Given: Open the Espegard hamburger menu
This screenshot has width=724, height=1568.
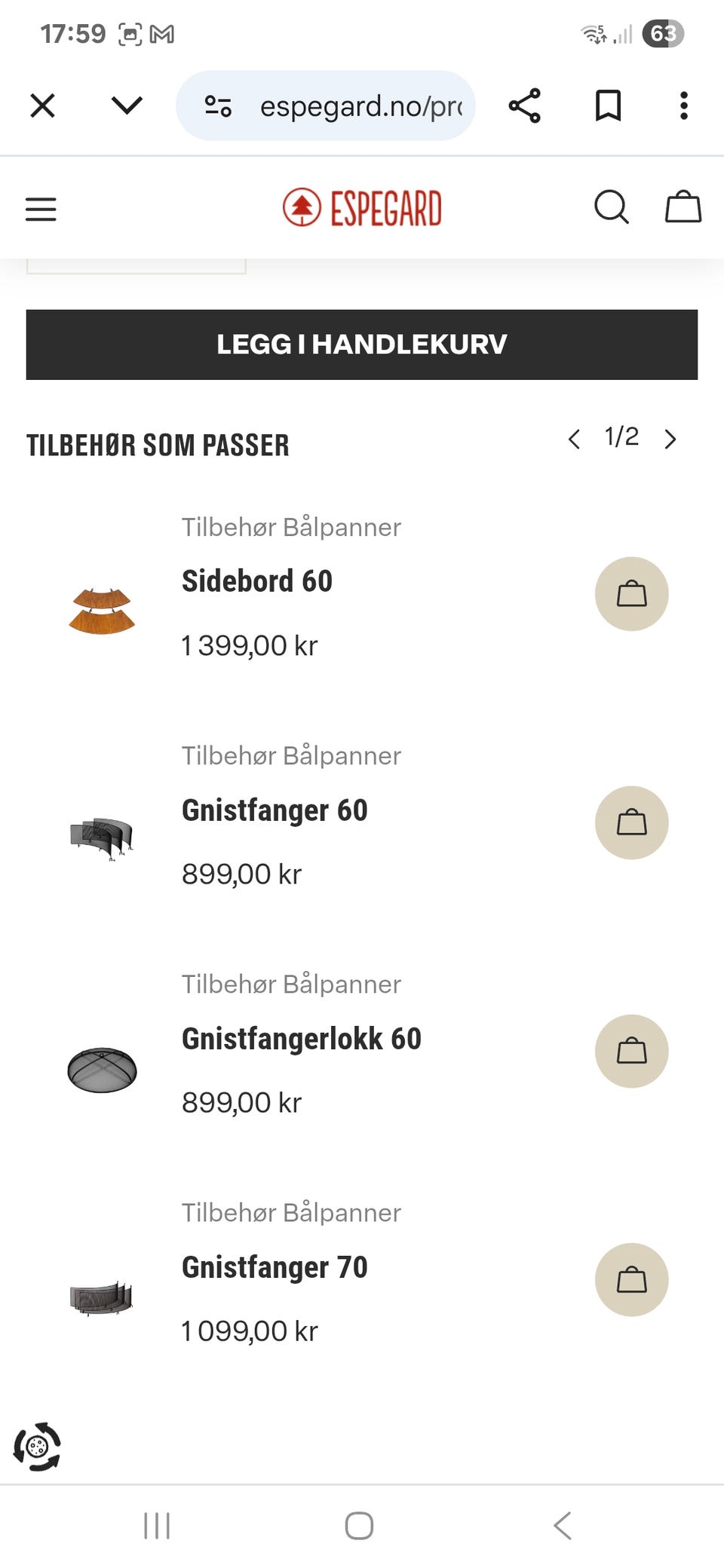Looking at the screenshot, I should 41,209.
